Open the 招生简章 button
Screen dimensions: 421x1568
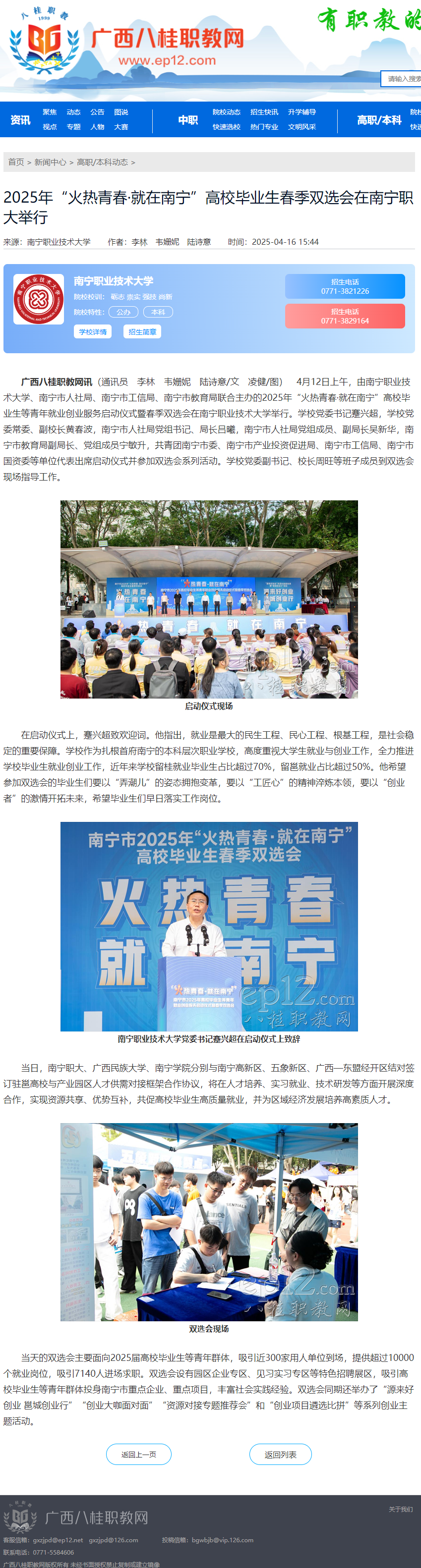coord(142,332)
